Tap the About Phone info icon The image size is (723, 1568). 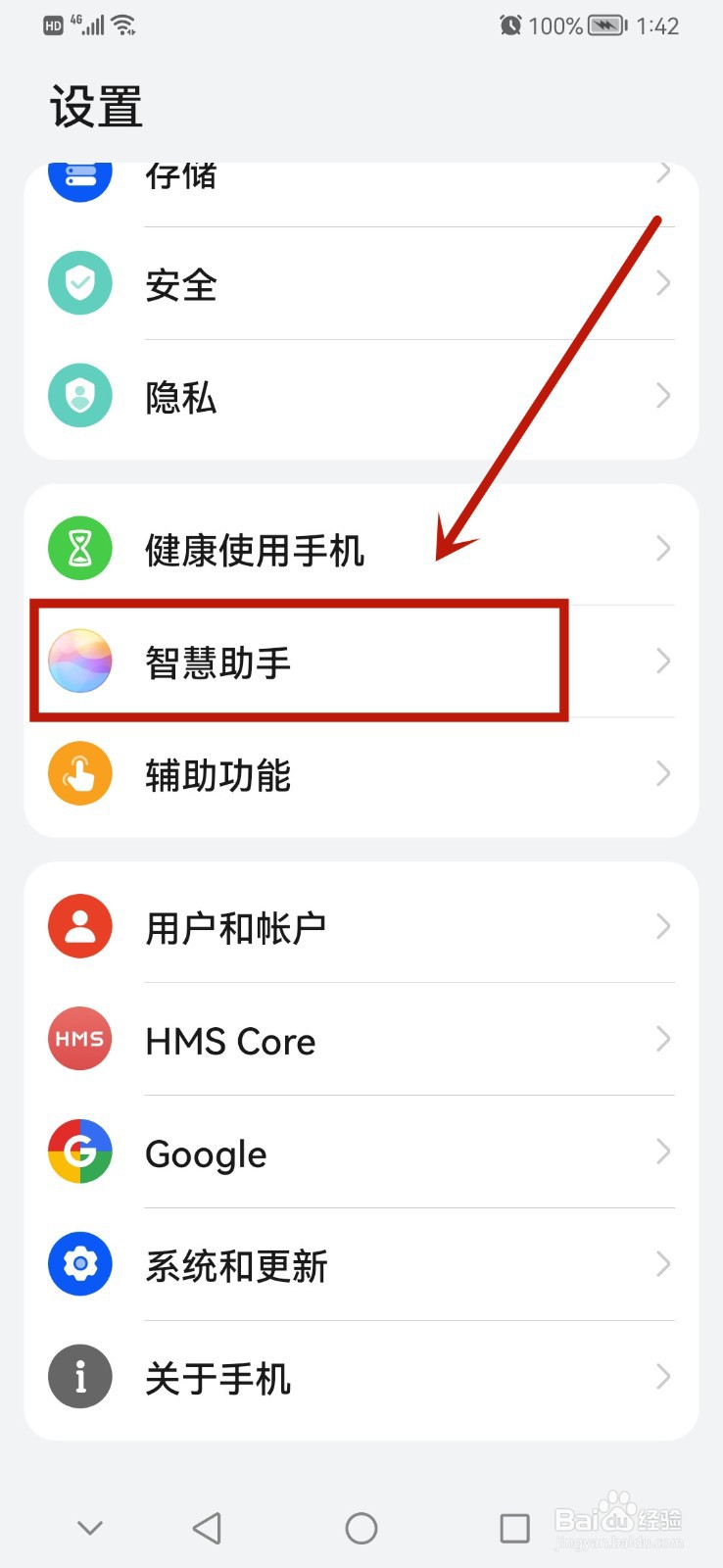tap(79, 1376)
